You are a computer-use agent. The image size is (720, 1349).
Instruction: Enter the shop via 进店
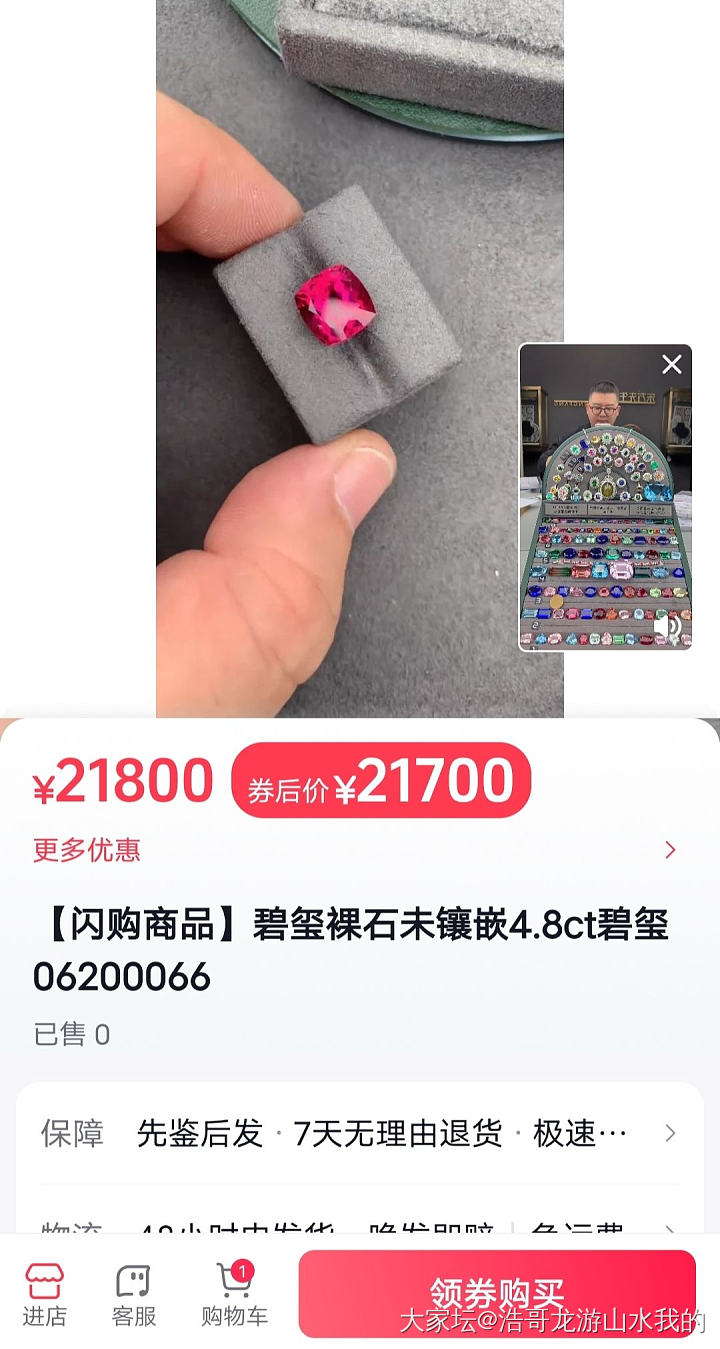coord(44,1294)
